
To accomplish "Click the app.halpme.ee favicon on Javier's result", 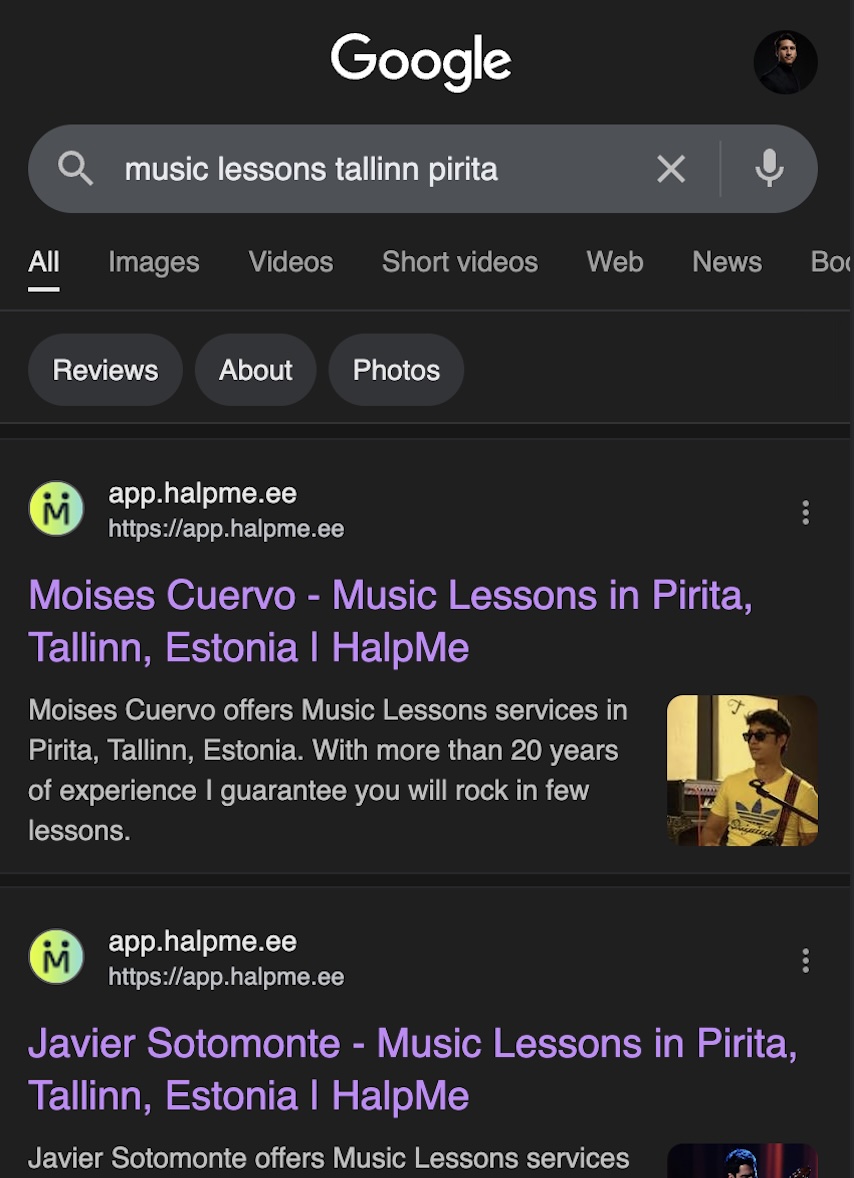I will click(56, 956).
